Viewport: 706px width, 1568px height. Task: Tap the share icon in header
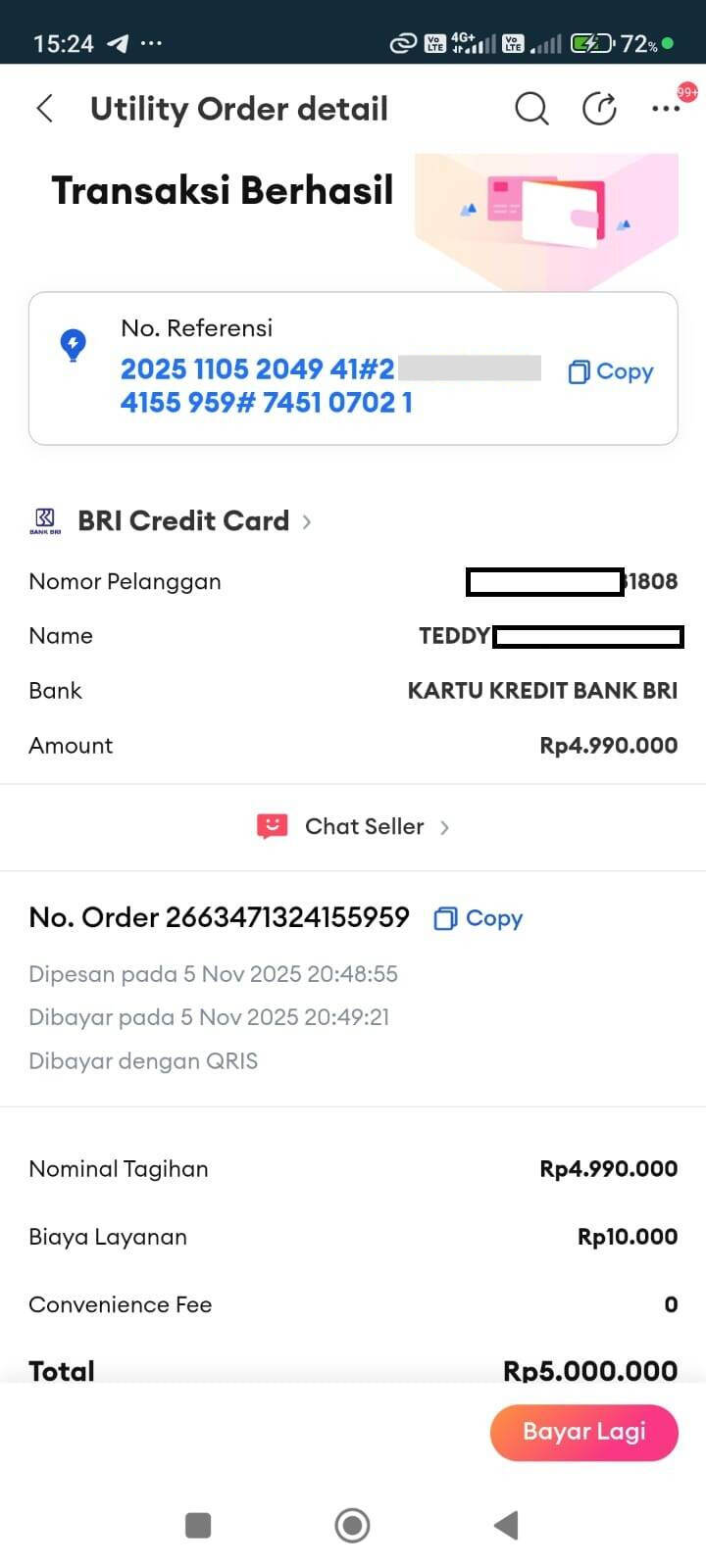pos(599,109)
